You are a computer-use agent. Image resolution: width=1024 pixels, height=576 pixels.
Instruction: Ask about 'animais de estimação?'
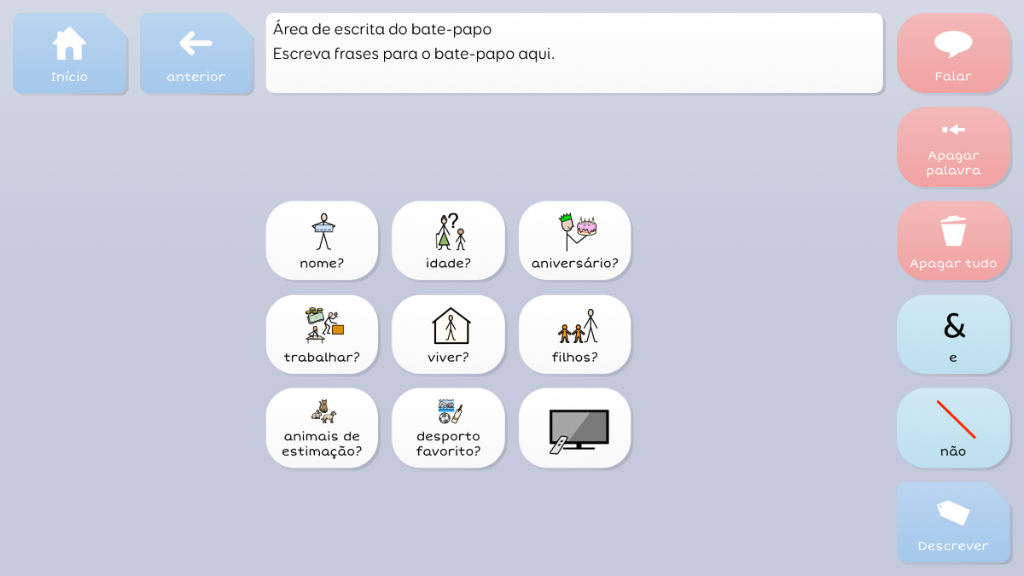tap(322, 428)
